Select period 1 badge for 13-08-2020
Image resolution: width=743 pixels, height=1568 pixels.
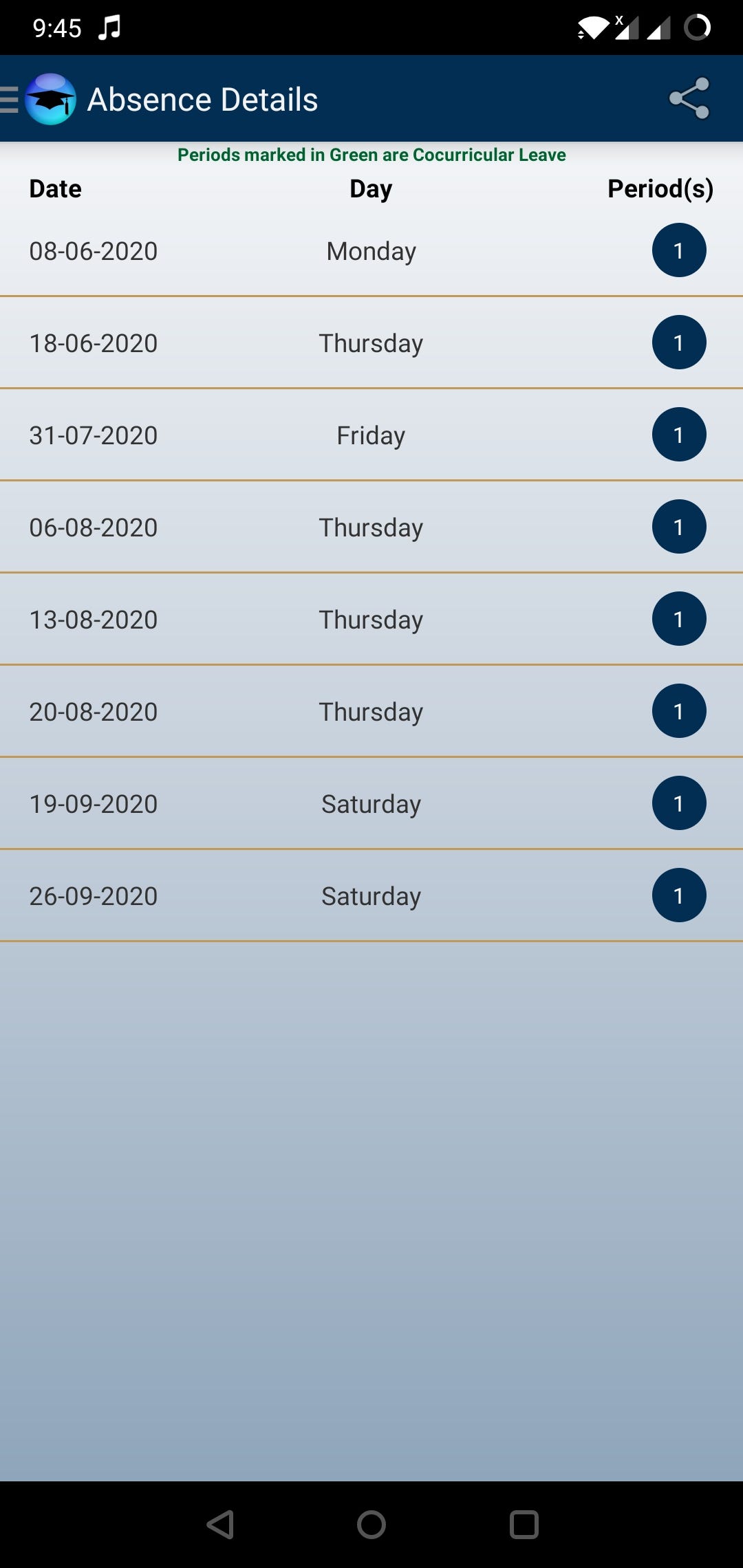(679, 619)
